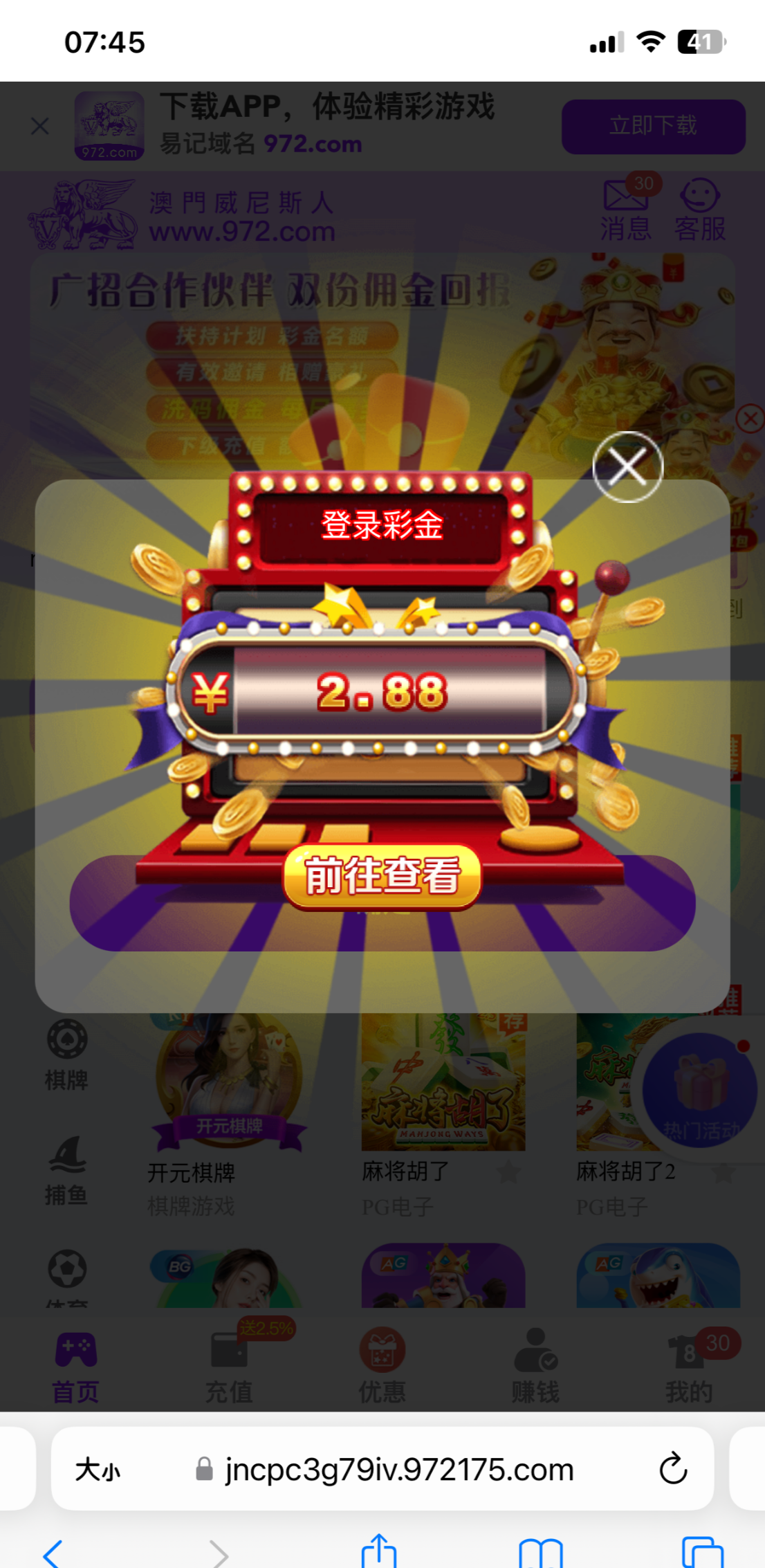Close the 登录彩金 popup
The width and height of the screenshot is (765, 1568).
627,467
